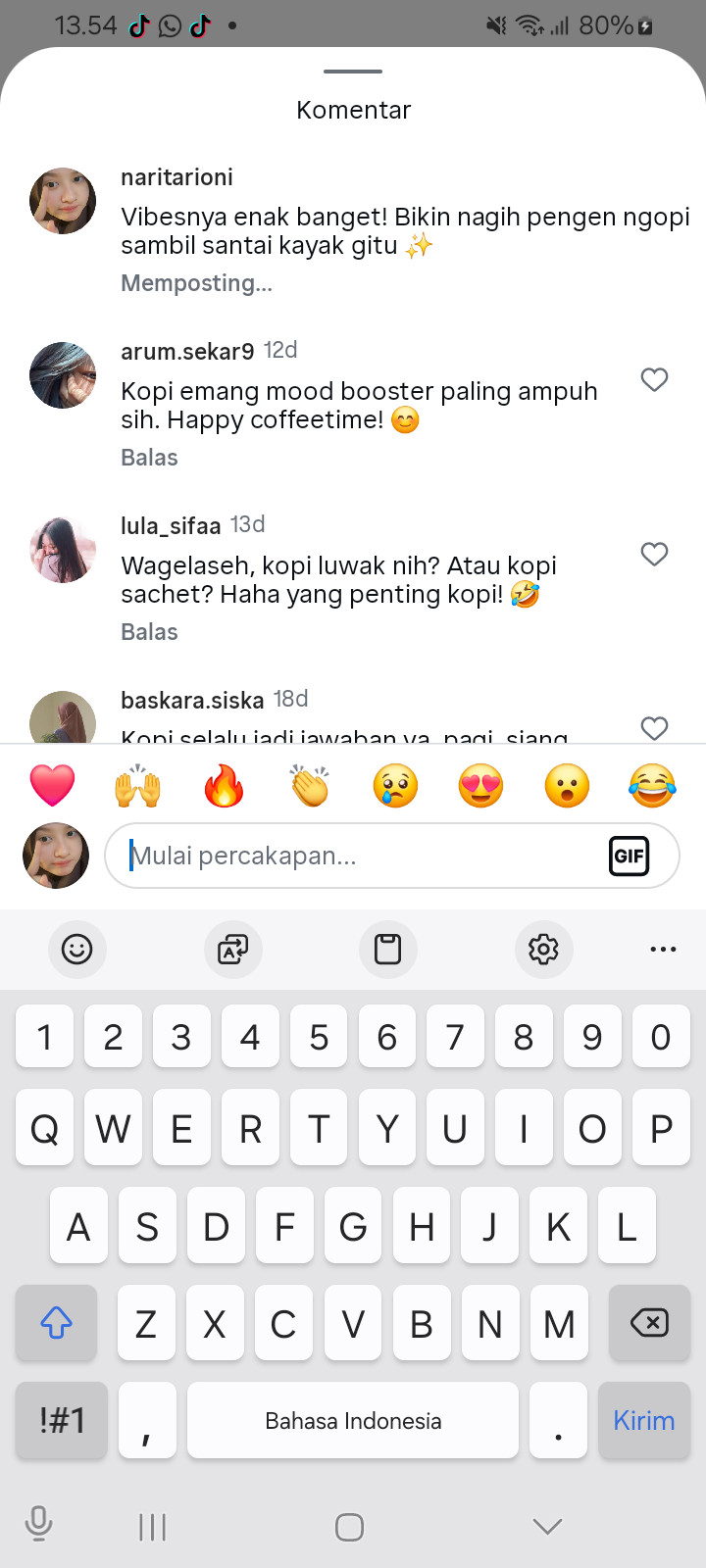Insert the surprised face emoji
This screenshot has height=1568, width=706.
(567, 785)
